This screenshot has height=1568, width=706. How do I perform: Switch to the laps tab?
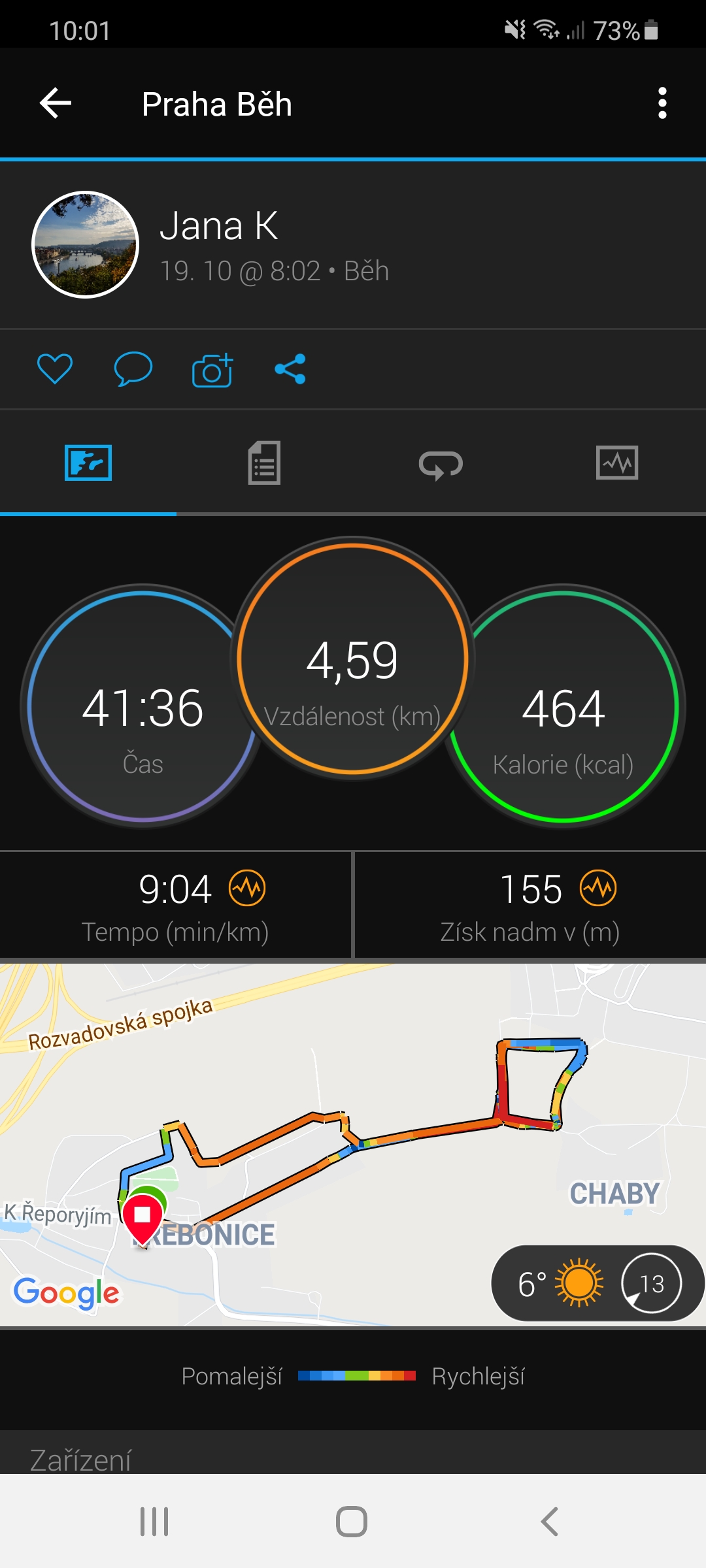click(441, 465)
